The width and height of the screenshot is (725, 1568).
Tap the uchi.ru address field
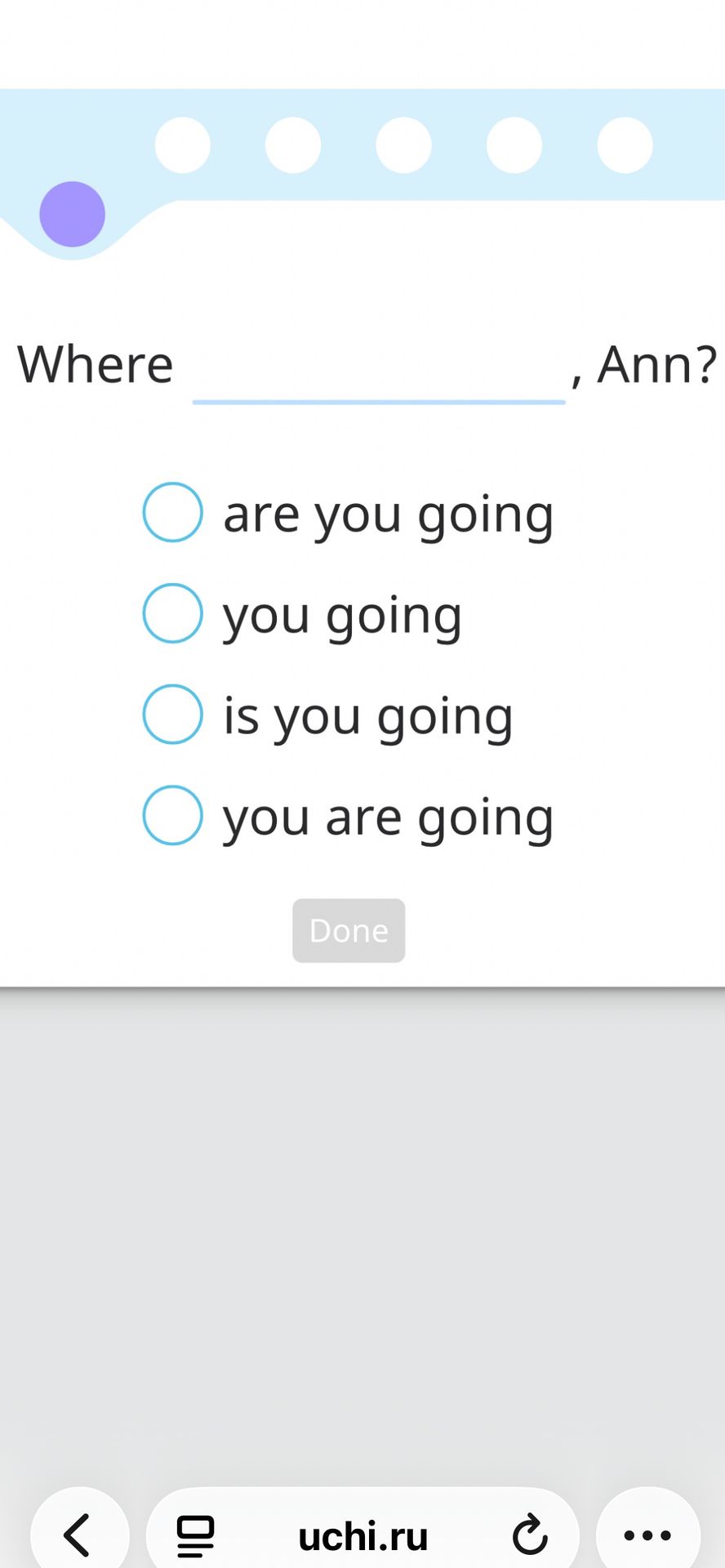click(x=362, y=1535)
